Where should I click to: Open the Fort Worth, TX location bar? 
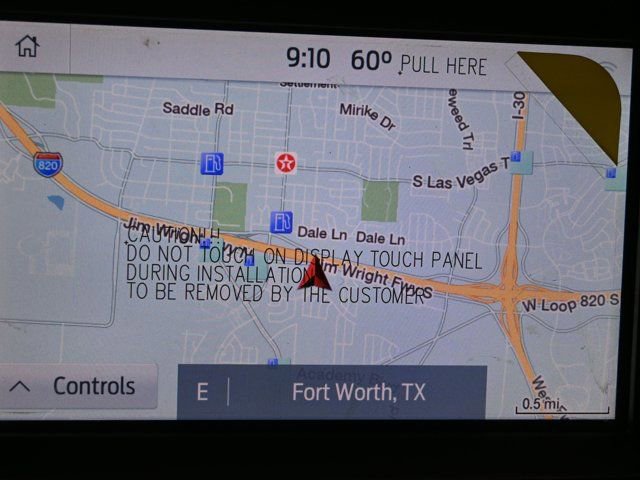tap(332, 392)
